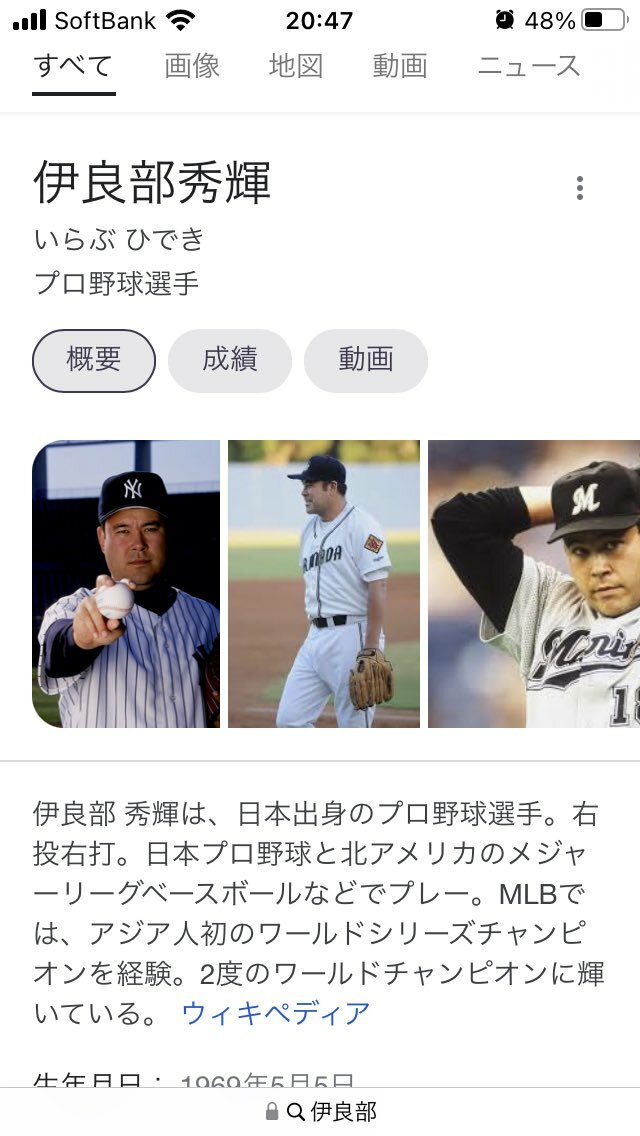The height and width of the screenshot is (1136, 640).
Task: Select the すべて tab
Action: pyautogui.click(x=73, y=66)
